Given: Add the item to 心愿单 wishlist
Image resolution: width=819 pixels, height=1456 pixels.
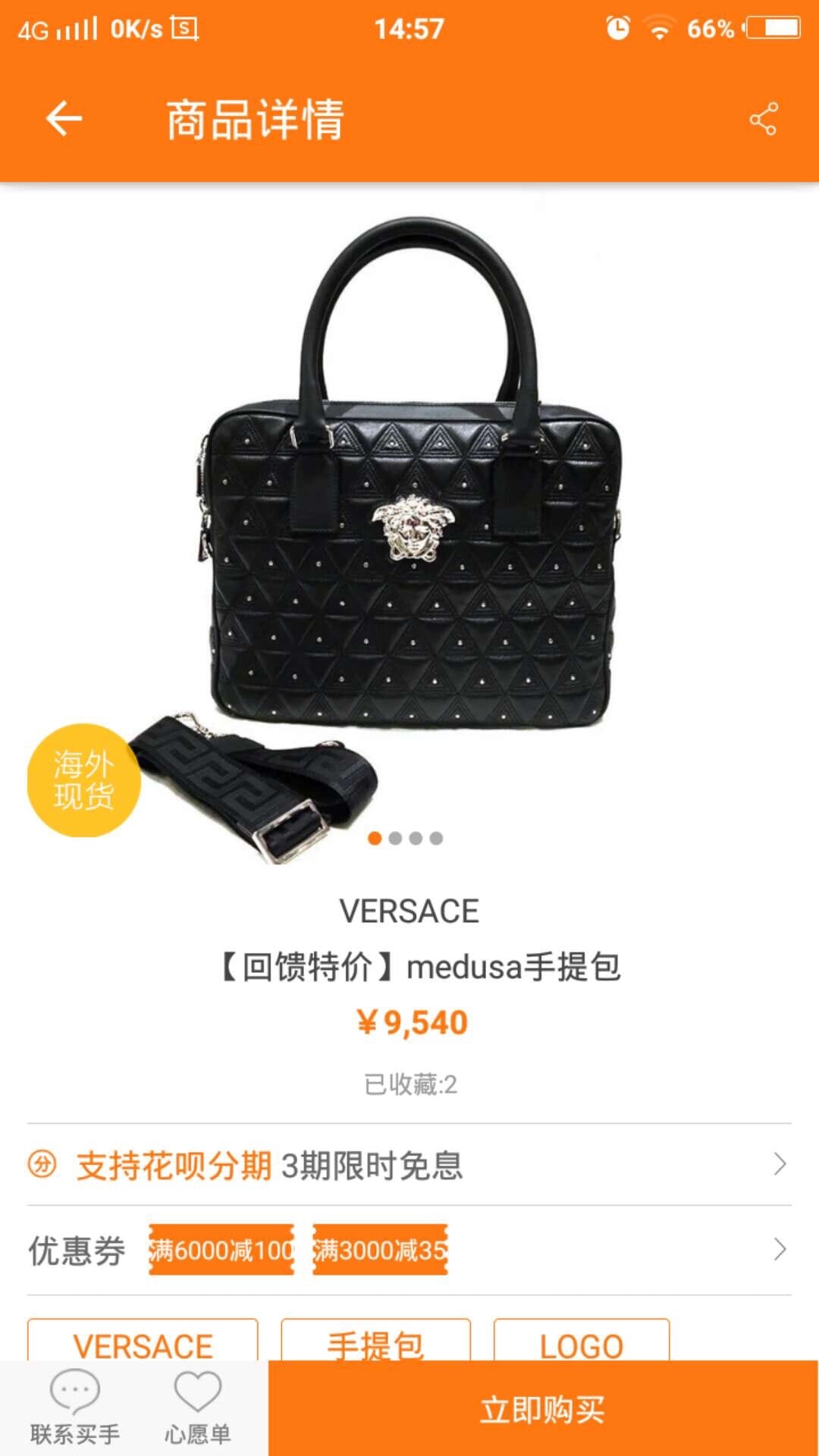Looking at the screenshot, I should coord(197,1407).
